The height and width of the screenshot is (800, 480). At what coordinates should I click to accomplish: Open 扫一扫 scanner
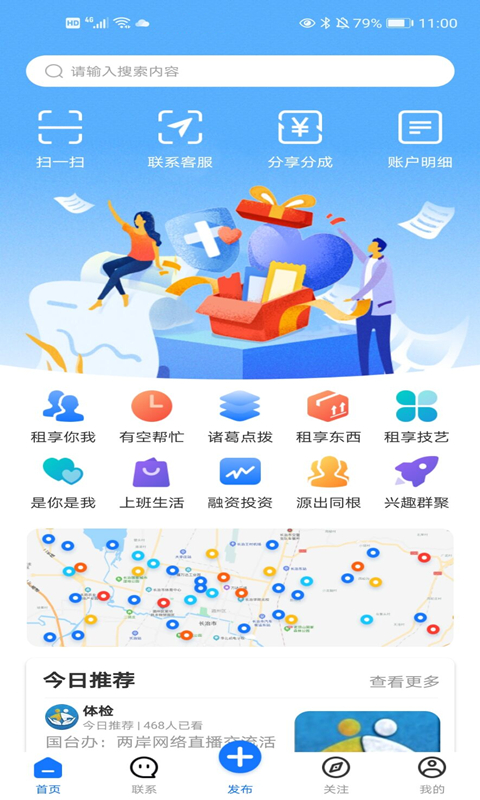[60, 139]
